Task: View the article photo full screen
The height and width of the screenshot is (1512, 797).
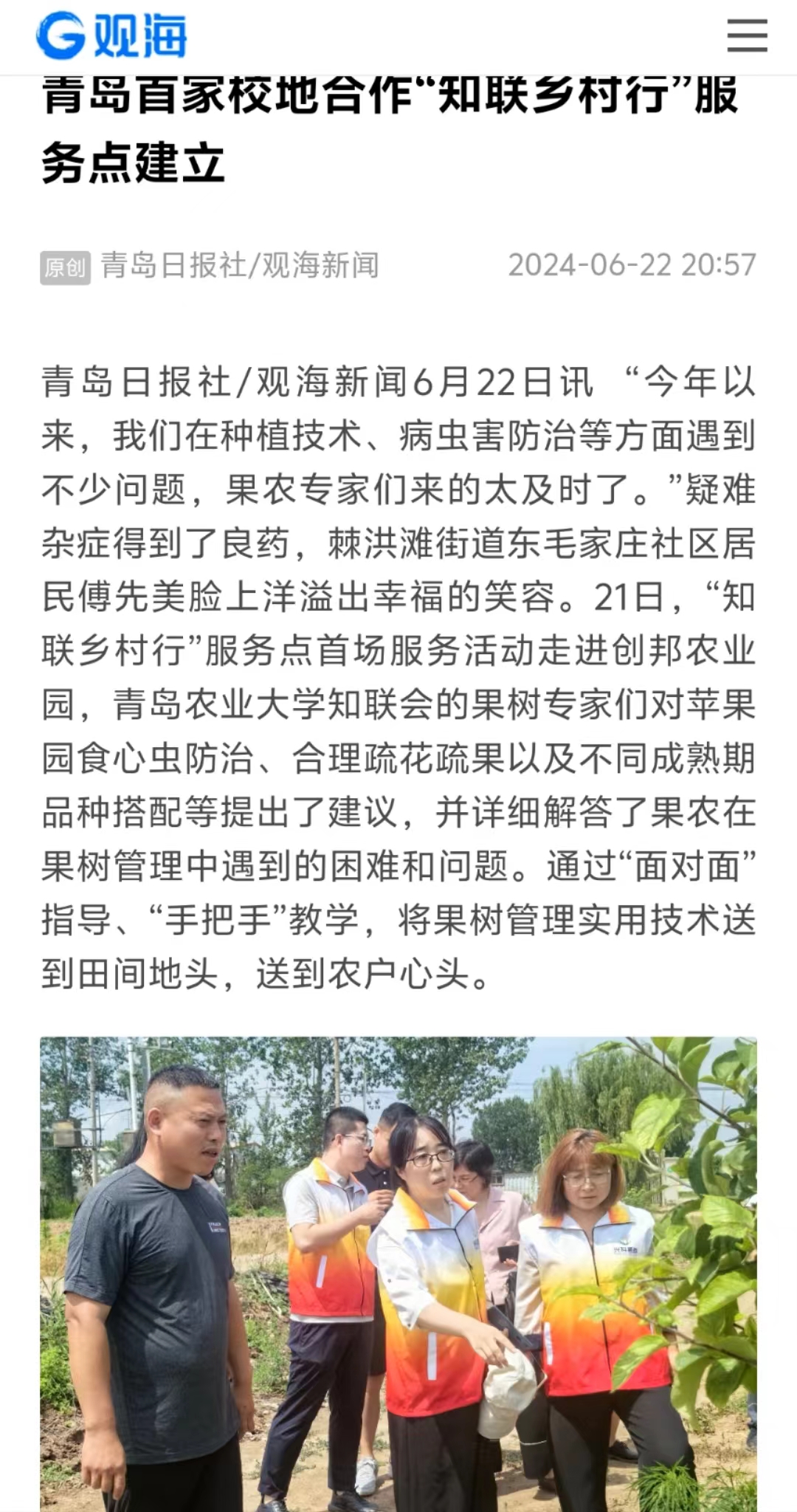Action: pos(398,1274)
